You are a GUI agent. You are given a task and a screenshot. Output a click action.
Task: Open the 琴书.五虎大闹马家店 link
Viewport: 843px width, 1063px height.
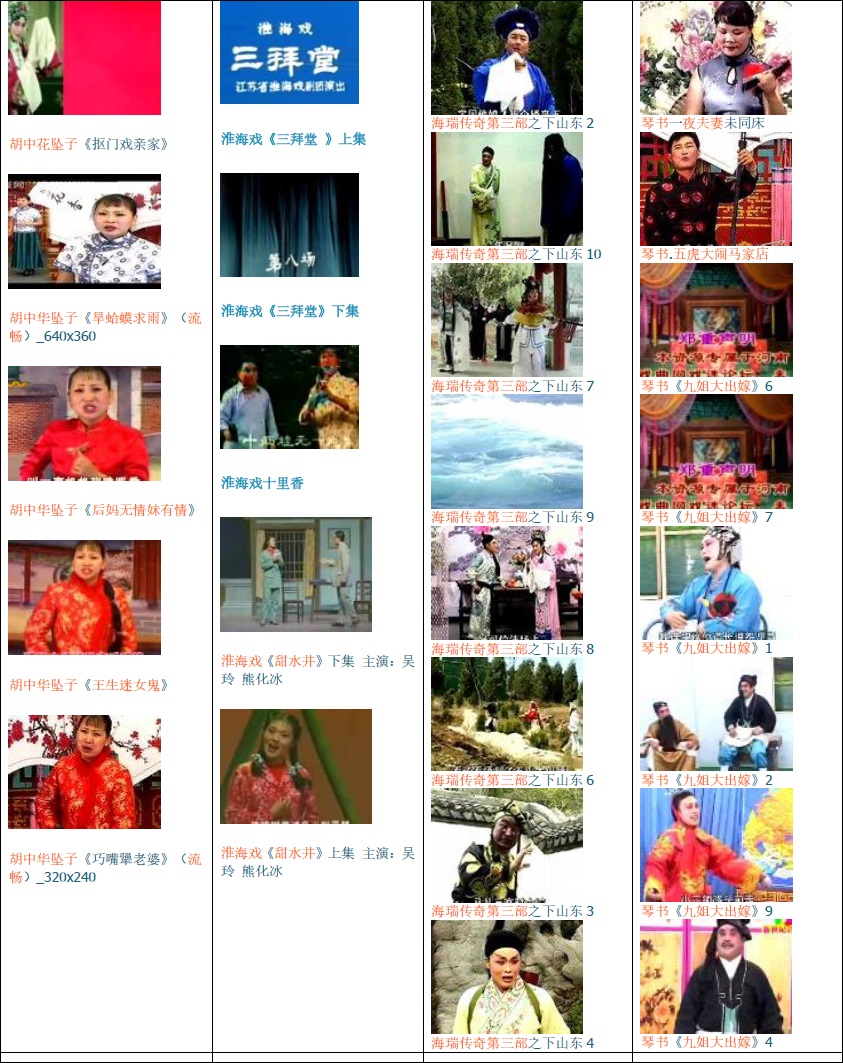705,255
